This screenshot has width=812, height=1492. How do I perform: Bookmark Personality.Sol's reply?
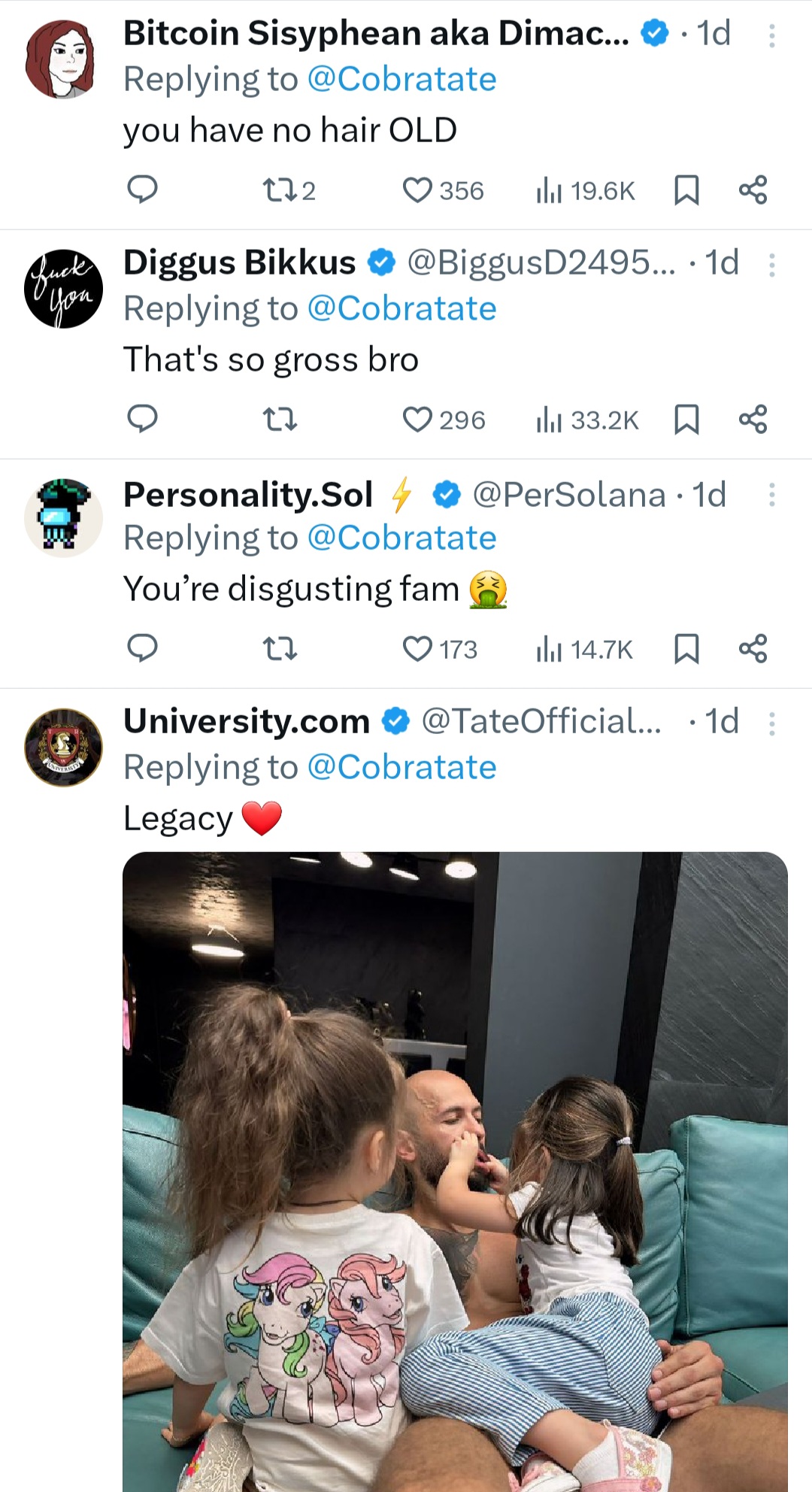(x=686, y=649)
